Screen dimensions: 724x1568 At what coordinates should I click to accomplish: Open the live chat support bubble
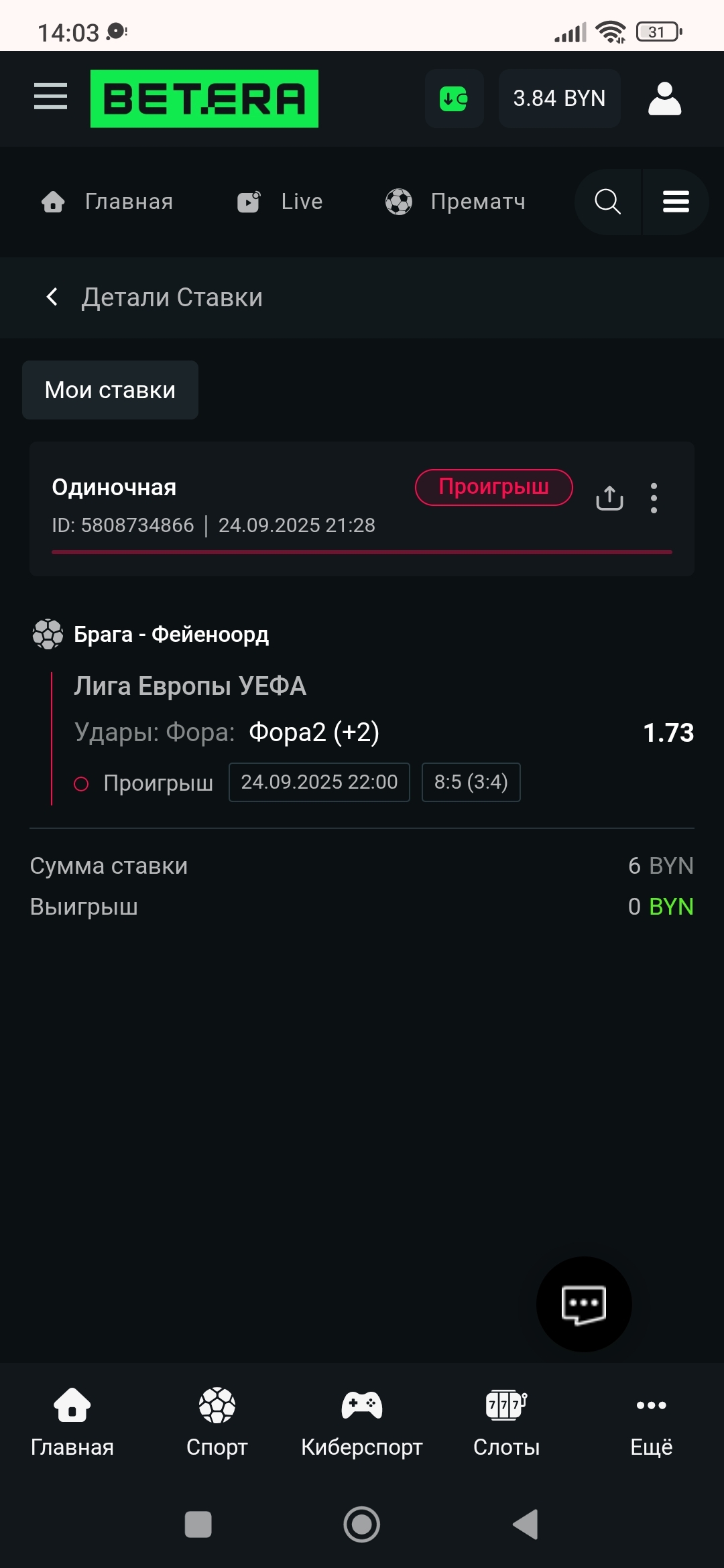point(583,1304)
